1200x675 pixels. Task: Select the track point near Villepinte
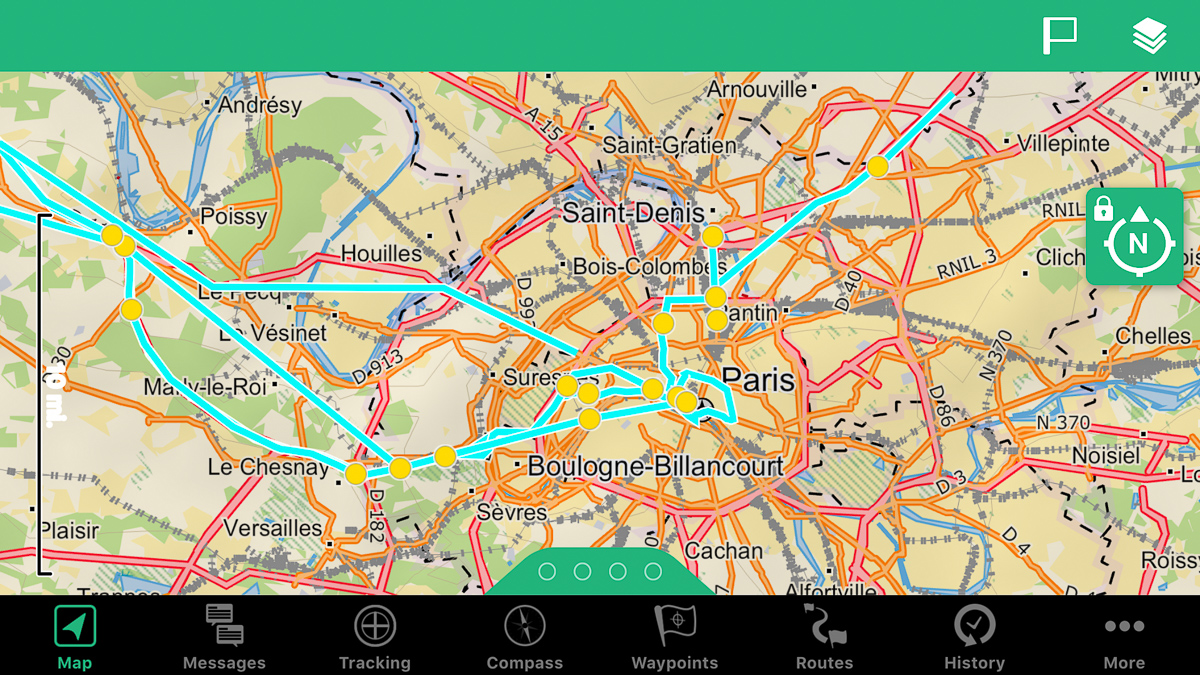coord(877,166)
